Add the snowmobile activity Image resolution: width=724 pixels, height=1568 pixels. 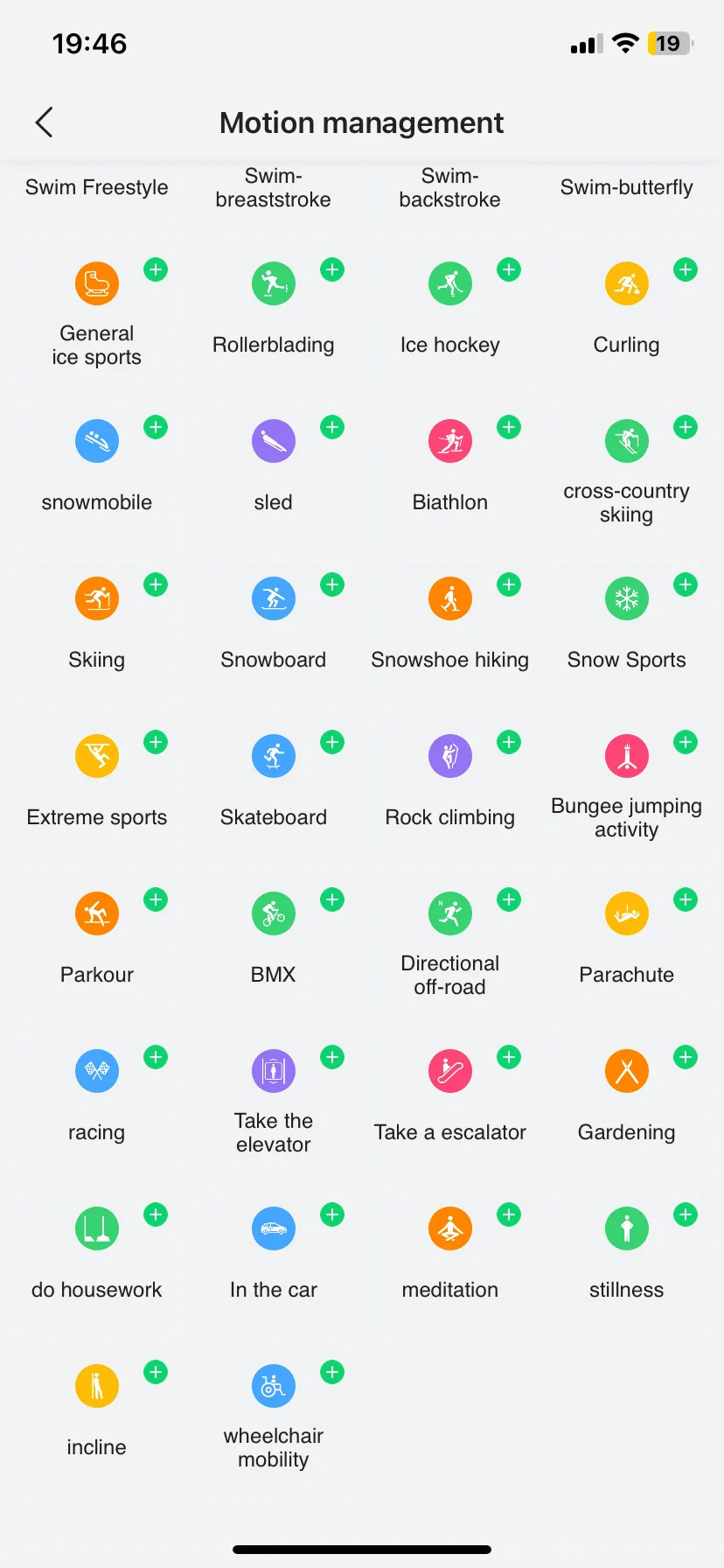coord(156,427)
